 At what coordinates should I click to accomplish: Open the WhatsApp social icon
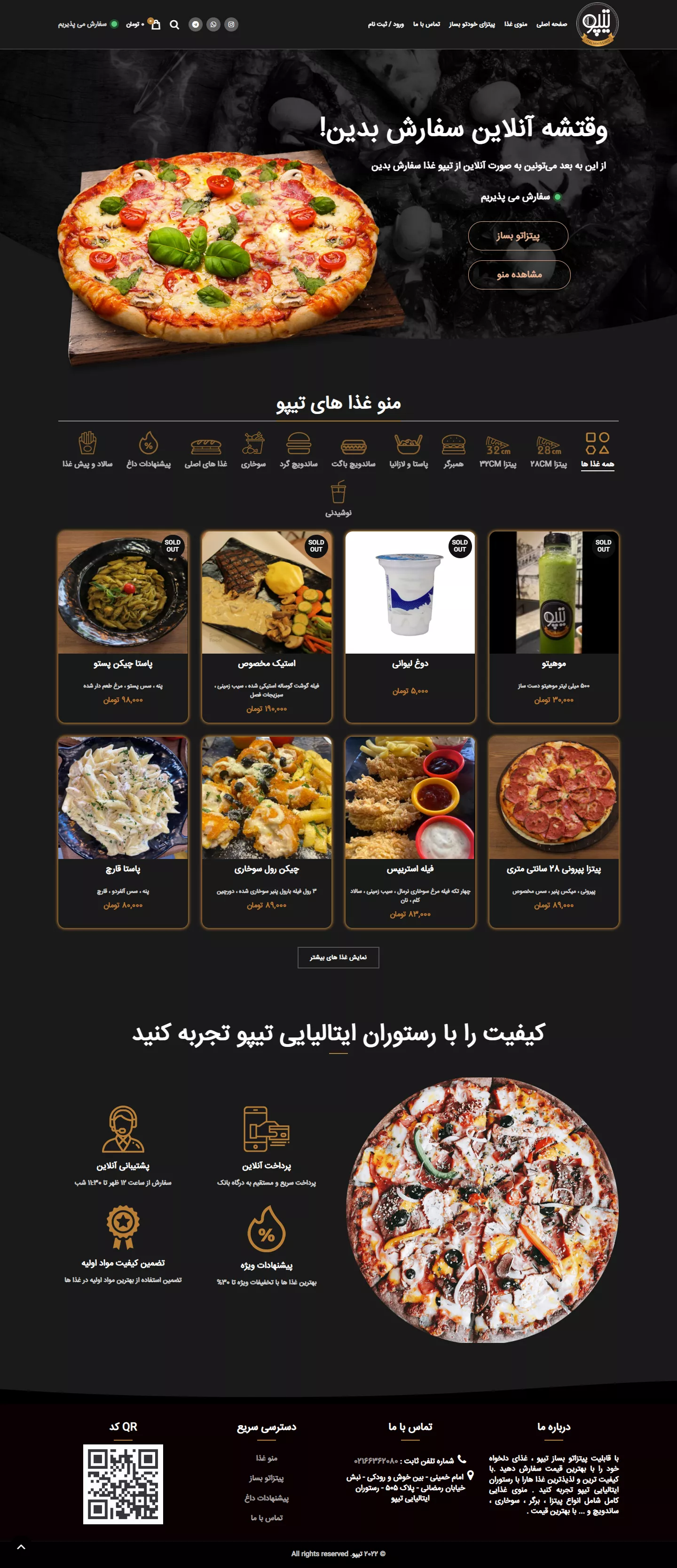point(213,25)
